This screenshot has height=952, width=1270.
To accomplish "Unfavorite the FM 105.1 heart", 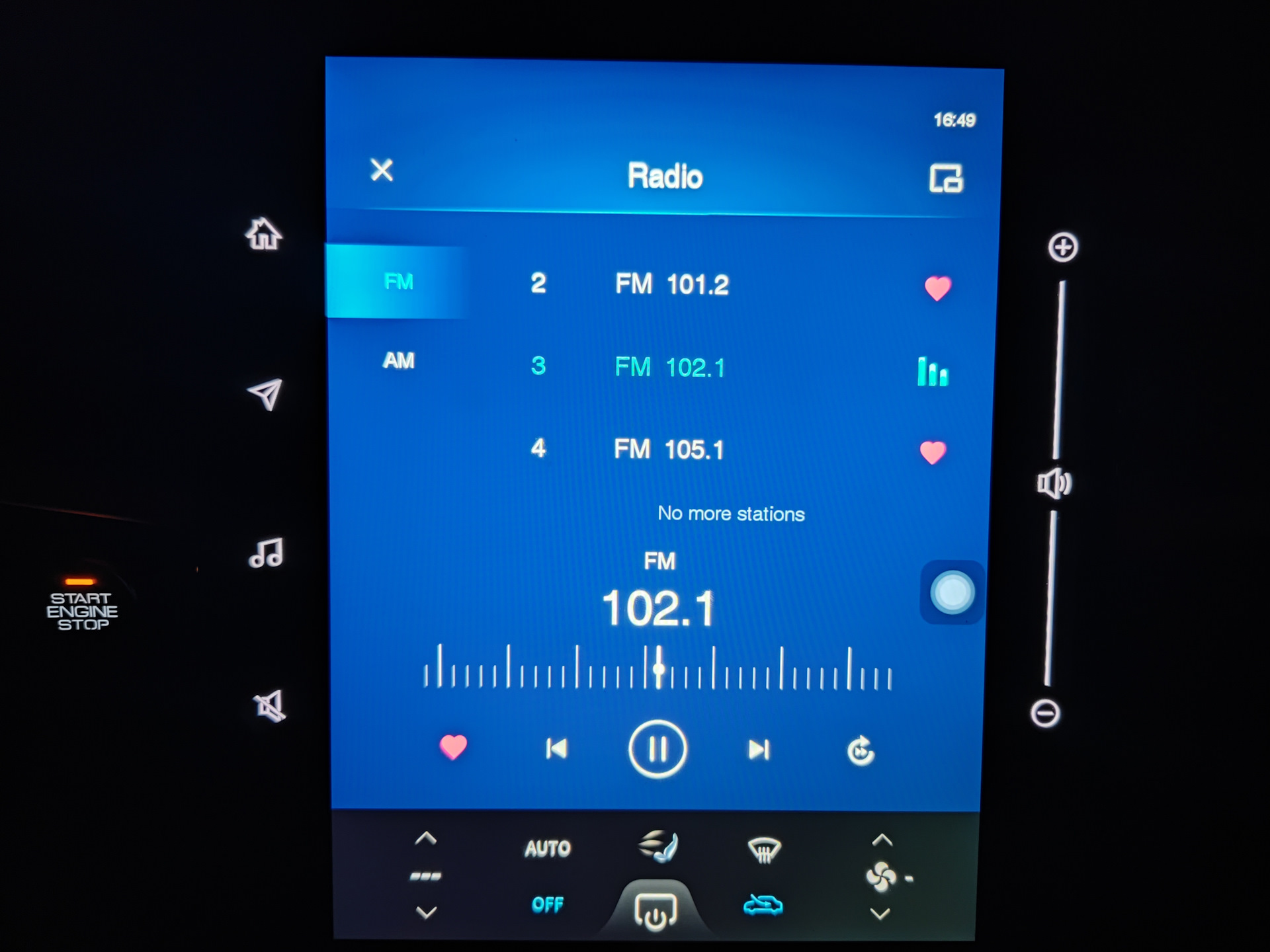I will coord(933,453).
